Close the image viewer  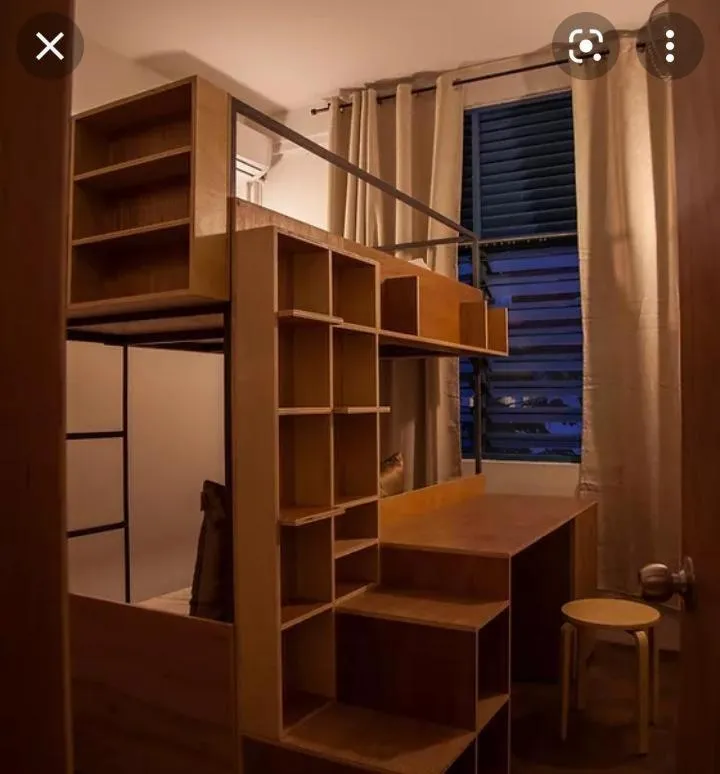[49, 46]
